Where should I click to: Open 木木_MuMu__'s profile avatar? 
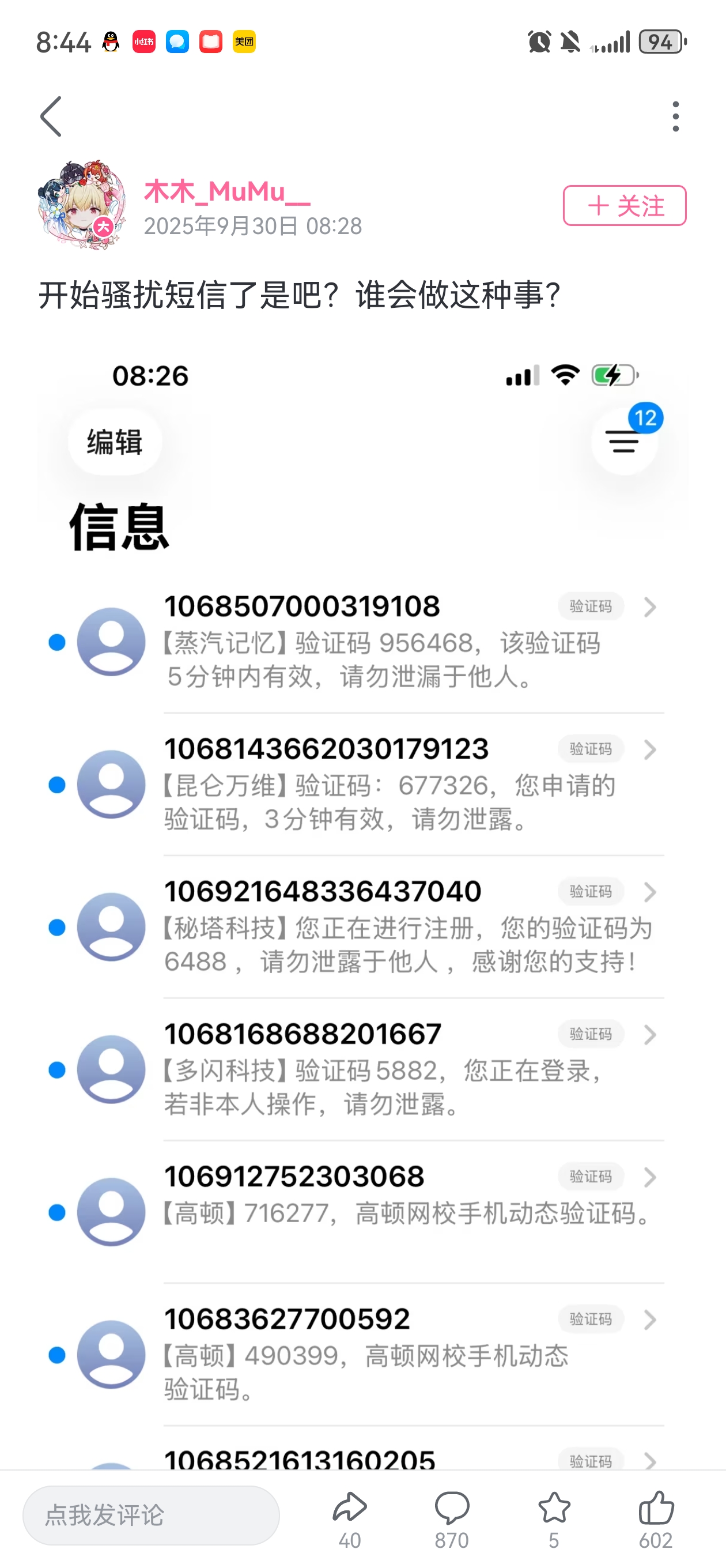pyautogui.click(x=82, y=205)
